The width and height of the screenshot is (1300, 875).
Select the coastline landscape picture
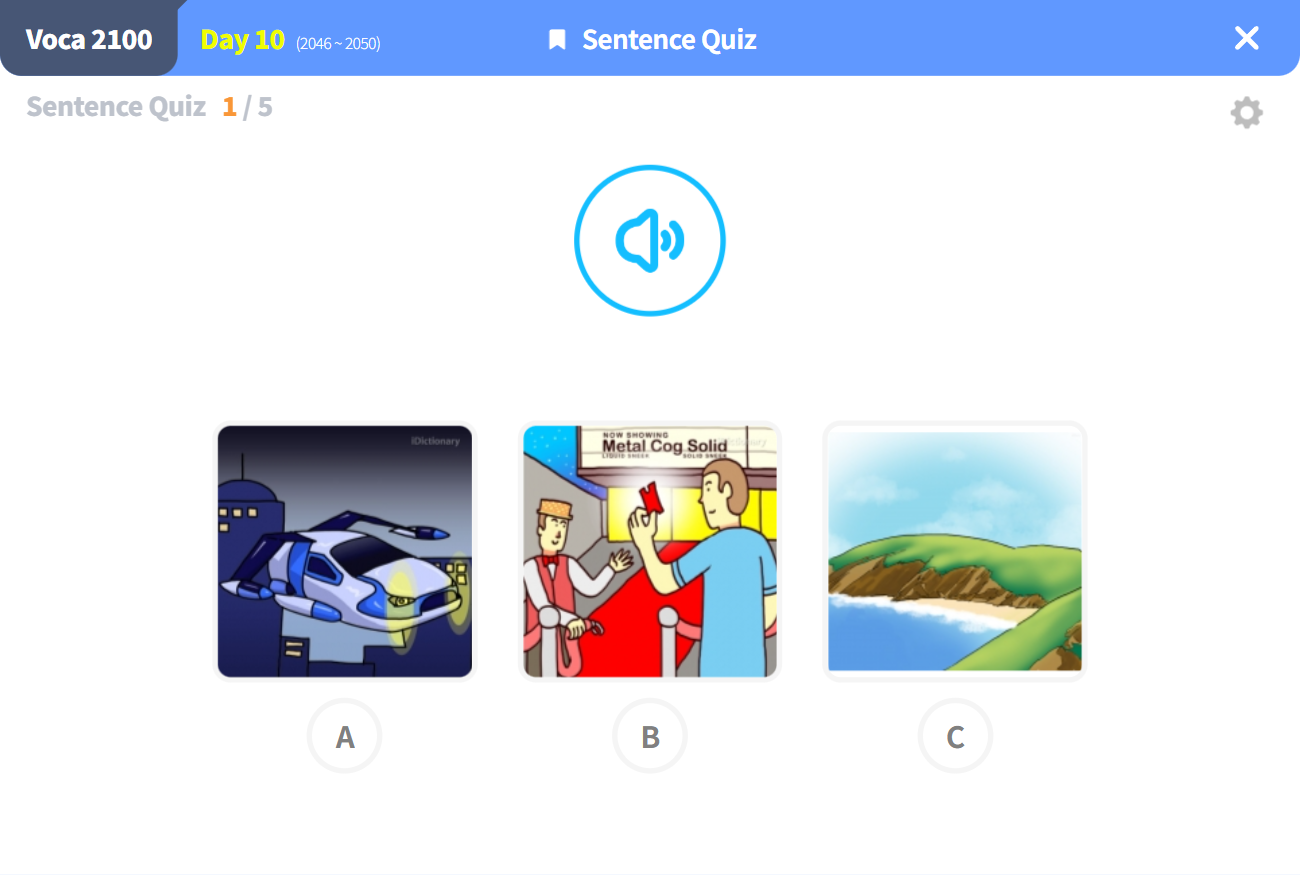[x=955, y=551]
